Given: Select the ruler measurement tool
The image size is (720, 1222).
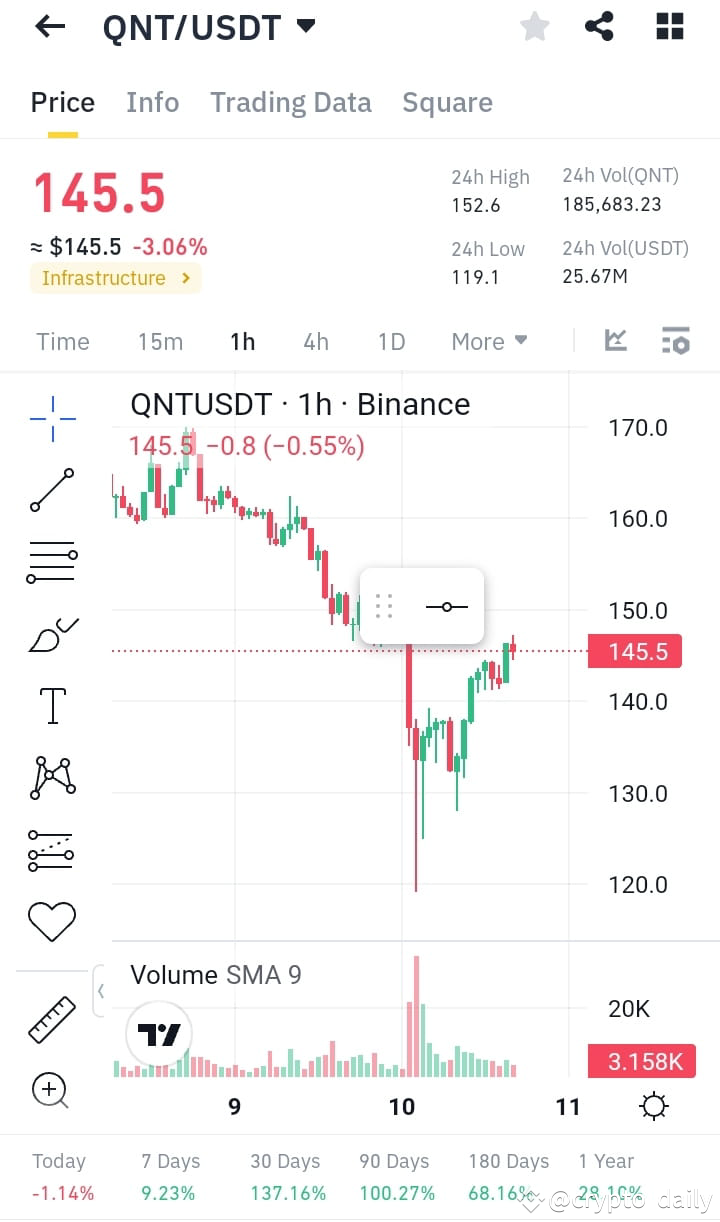Looking at the screenshot, I should click(x=51, y=1019).
